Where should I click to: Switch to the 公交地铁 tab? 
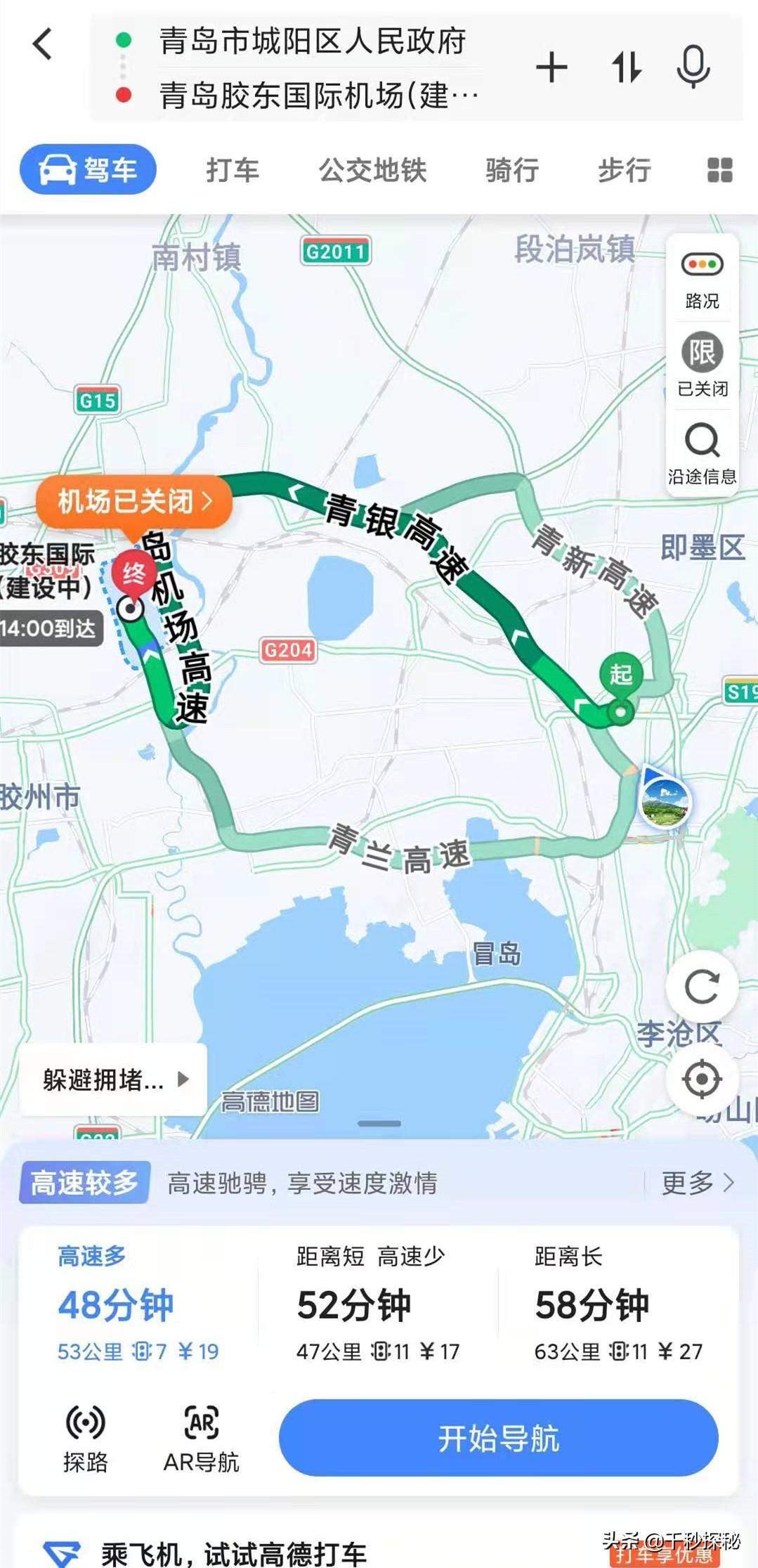372,170
